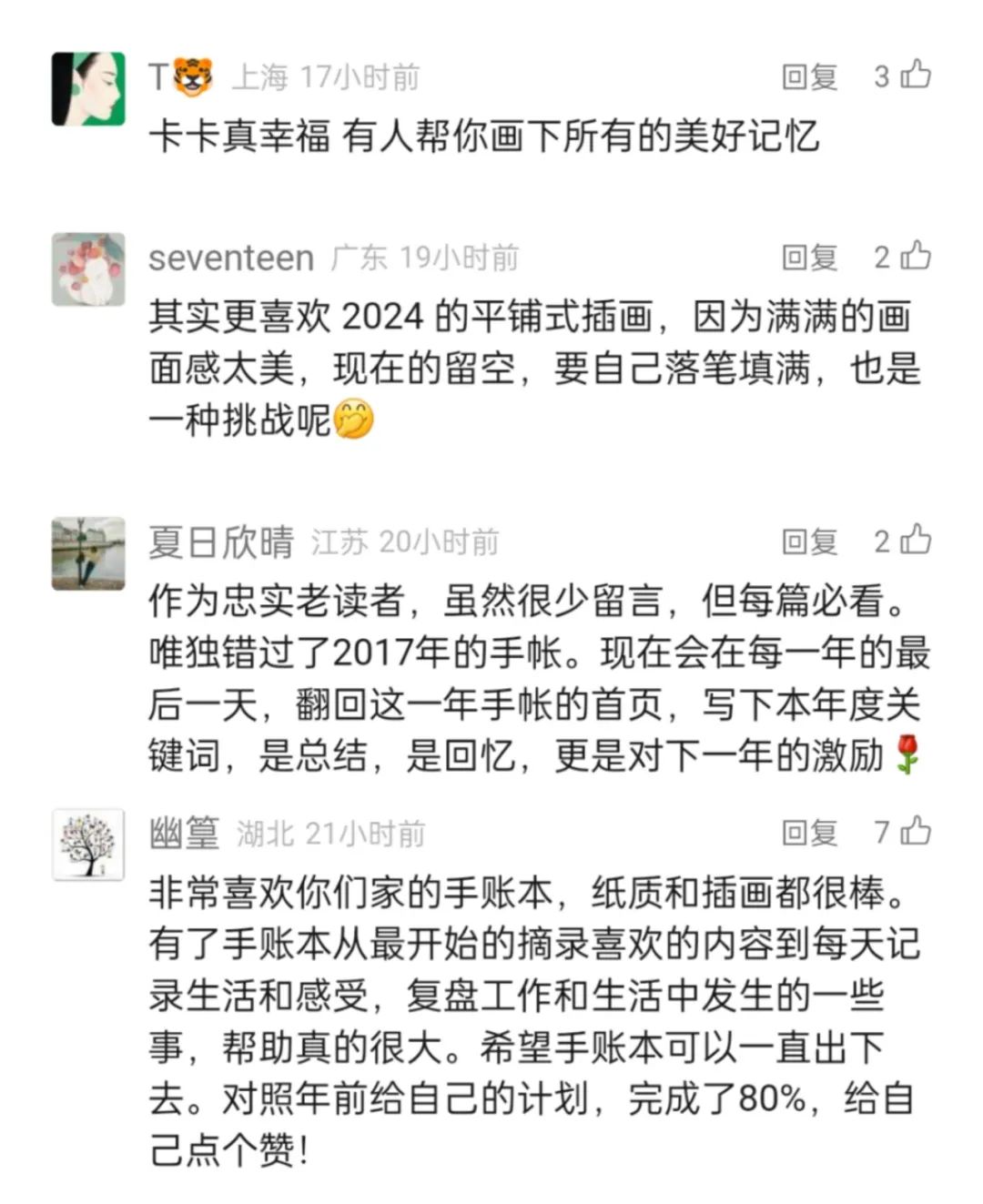
Task: Reply to the comment by T from 上海
Action: (x=809, y=76)
